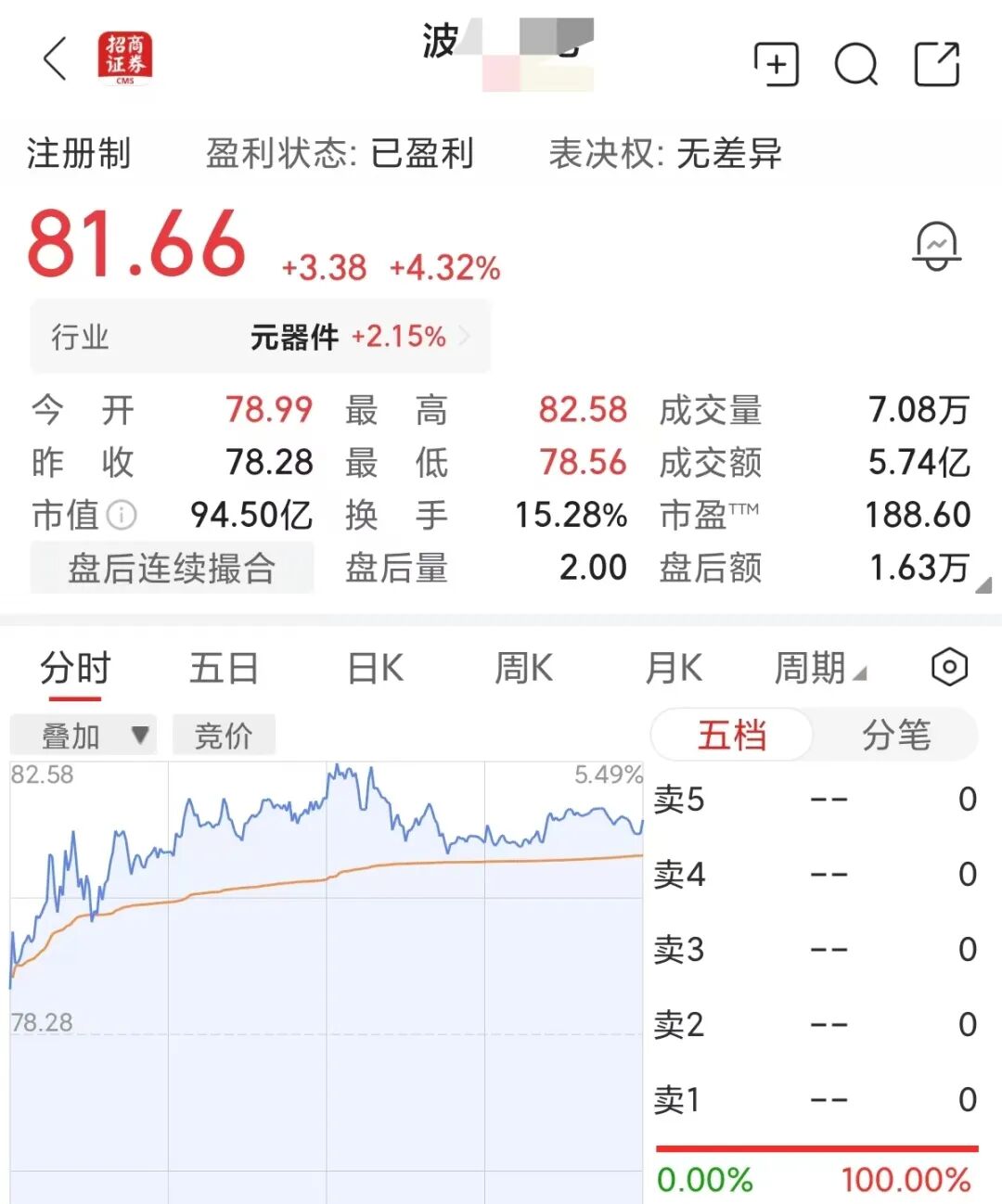The width and height of the screenshot is (1002, 1204).
Task: Switch to the 日K chart tab
Action: (375, 669)
